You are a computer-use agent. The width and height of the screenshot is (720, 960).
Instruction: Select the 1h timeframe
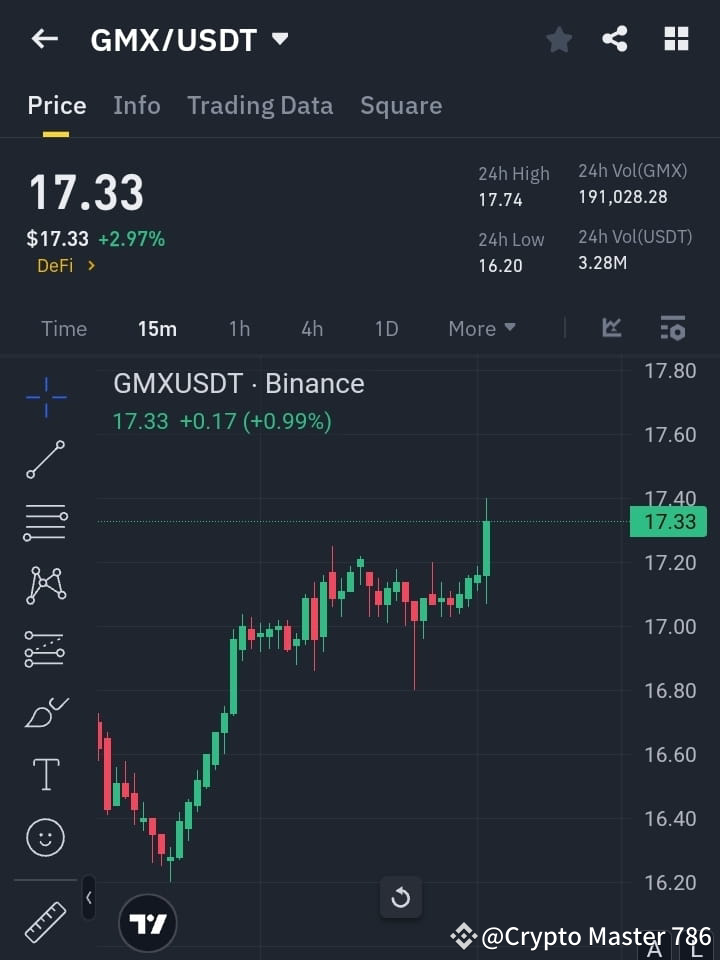click(239, 328)
